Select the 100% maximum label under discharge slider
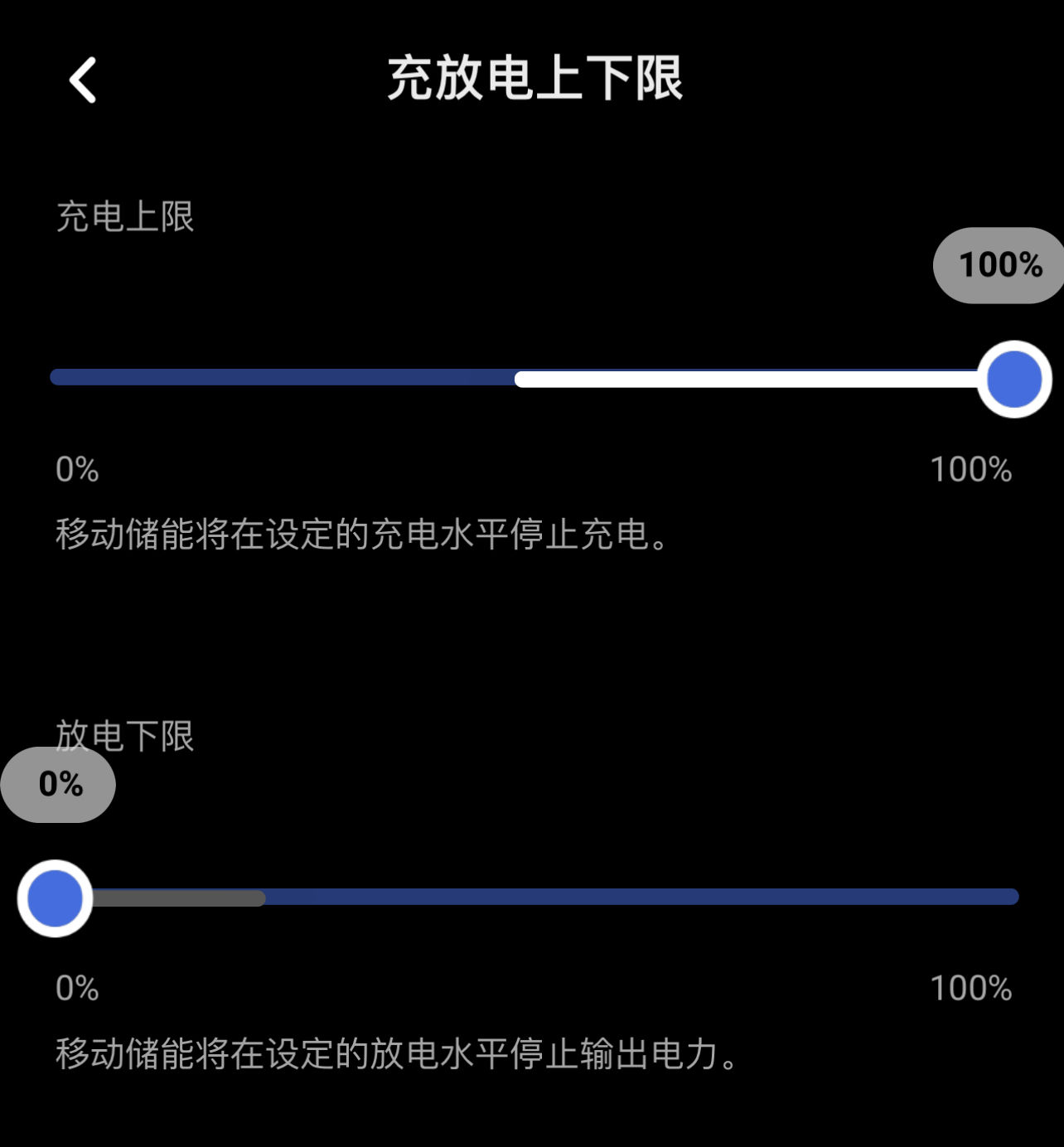 tap(970, 988)
